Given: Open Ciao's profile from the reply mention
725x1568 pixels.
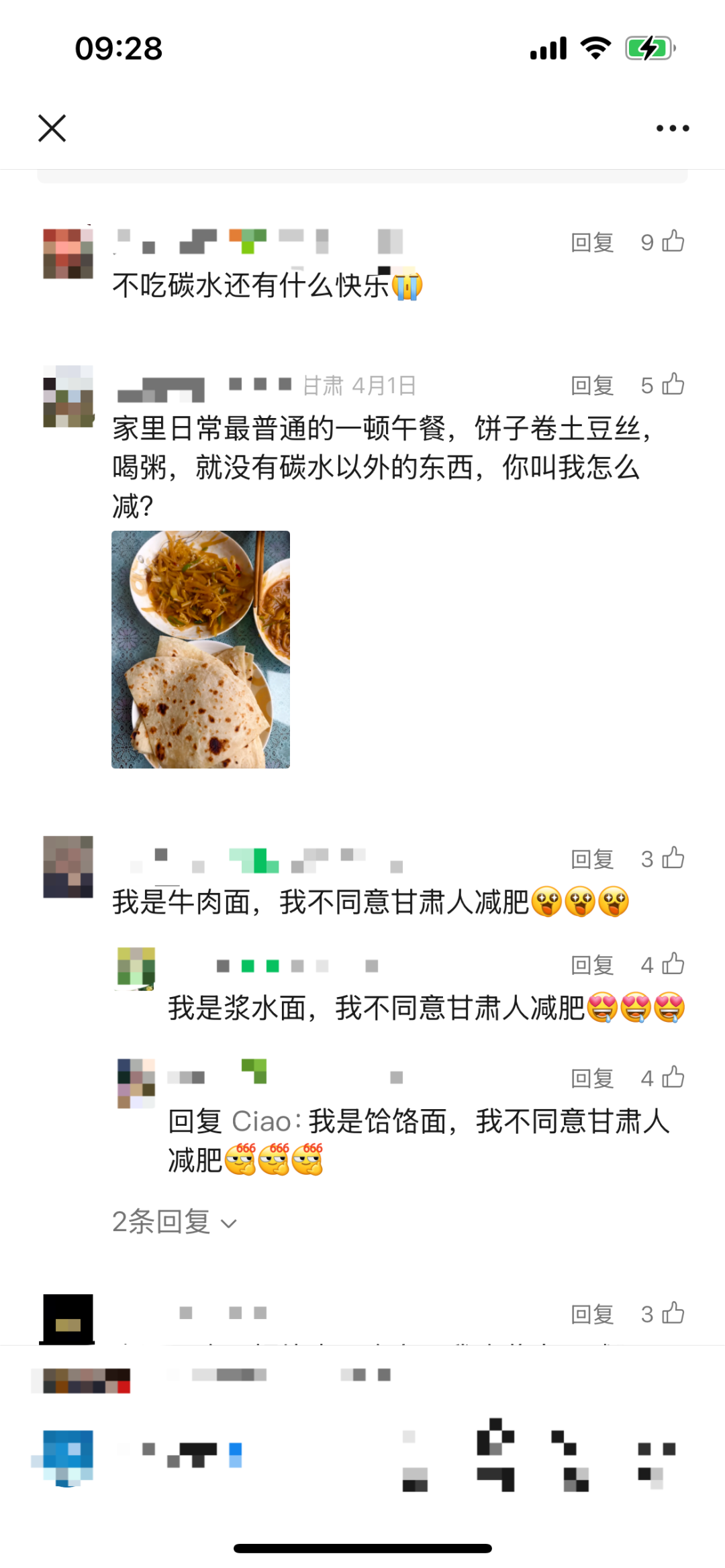Looking at the screenshot, I should 261,1121.
